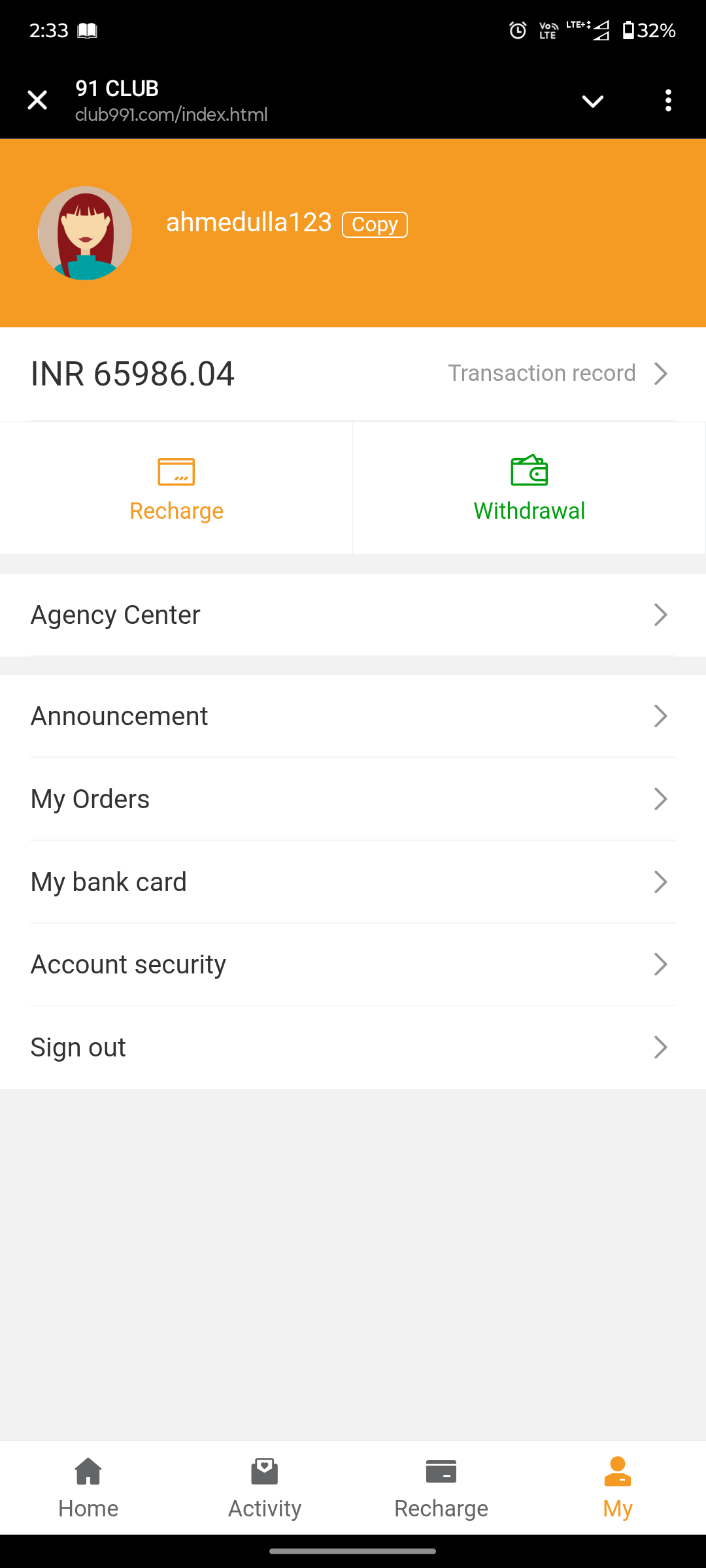706x1568 pixels.
Task: Start a Withdrawal
Action: (529, 489)
